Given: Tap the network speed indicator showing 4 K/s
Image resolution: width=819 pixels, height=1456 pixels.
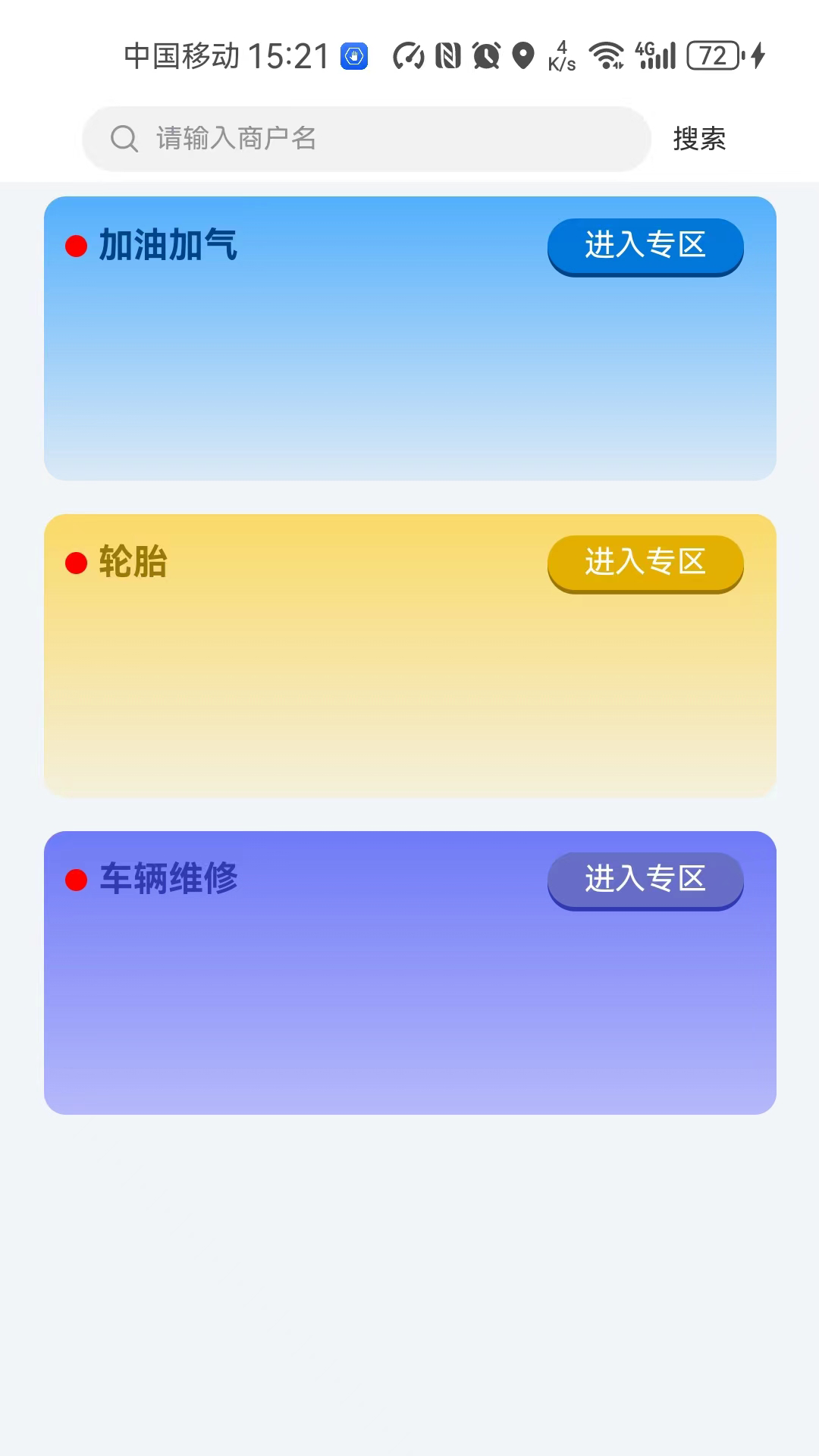Looking at the screenshot, I should 561,55.
